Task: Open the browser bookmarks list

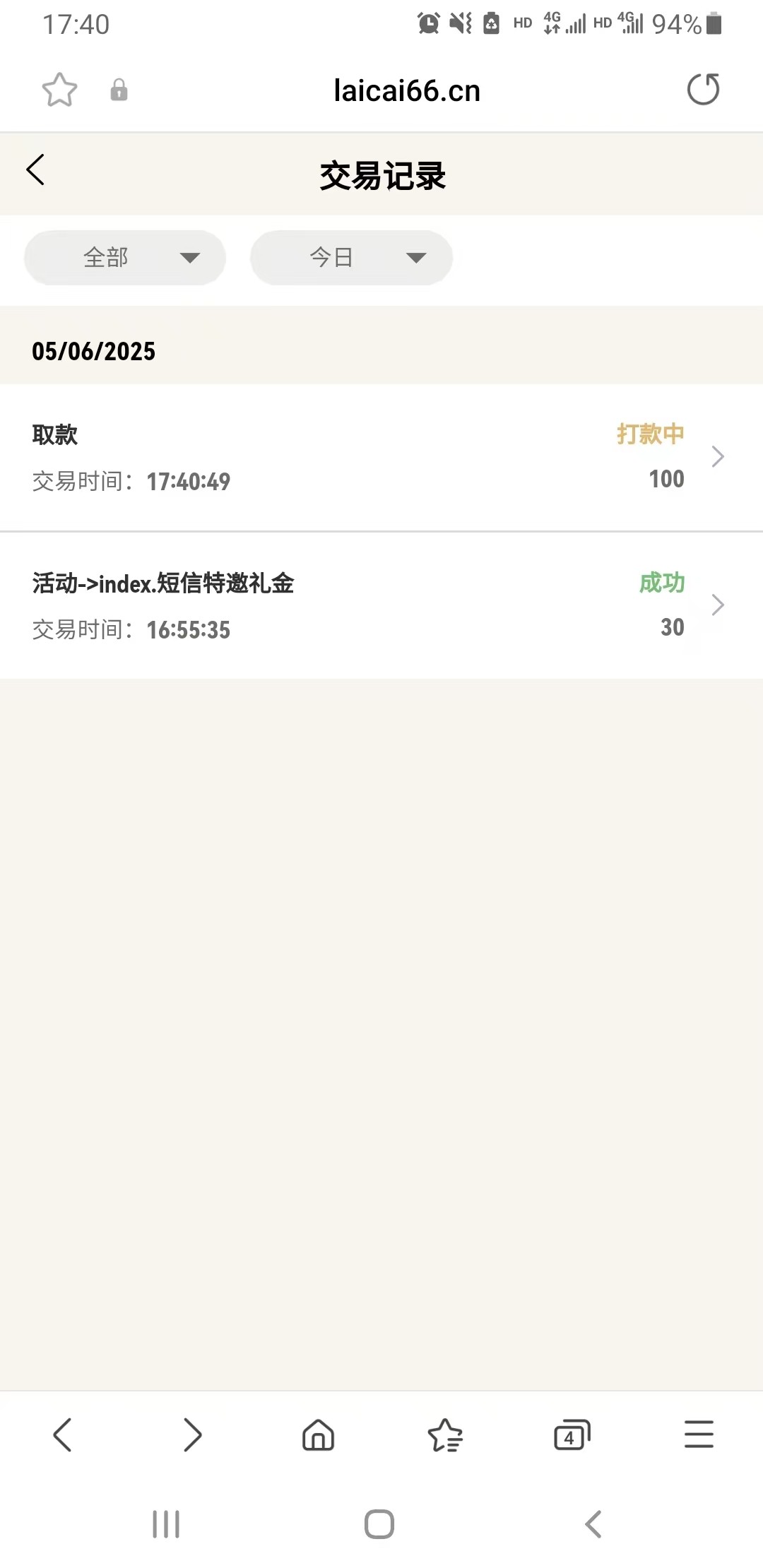Action: [x=445, y=1435]
